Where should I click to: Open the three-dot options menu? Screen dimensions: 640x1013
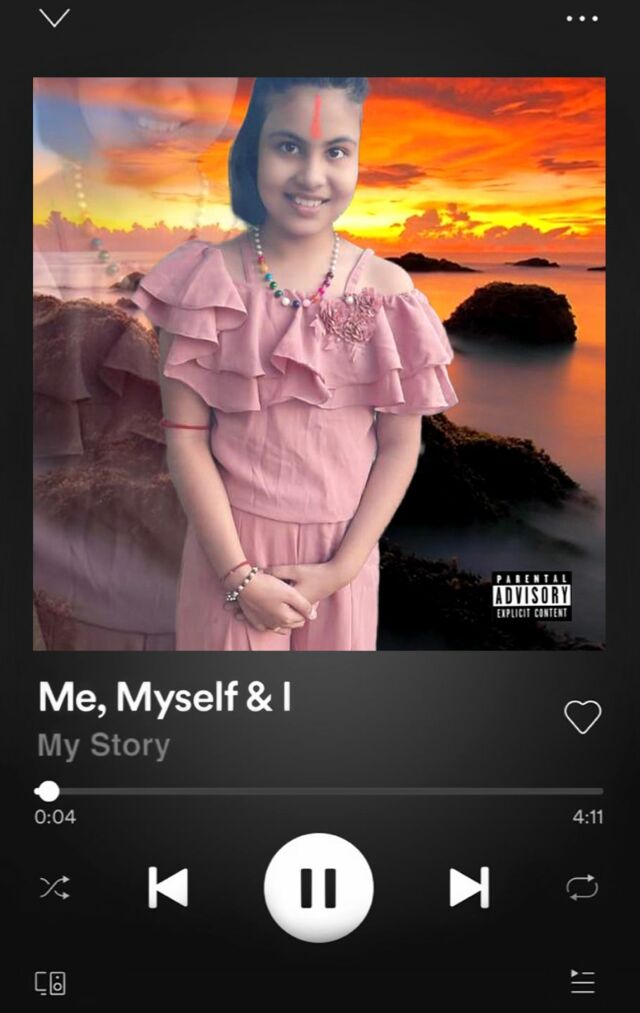click(x=582, y=18)
